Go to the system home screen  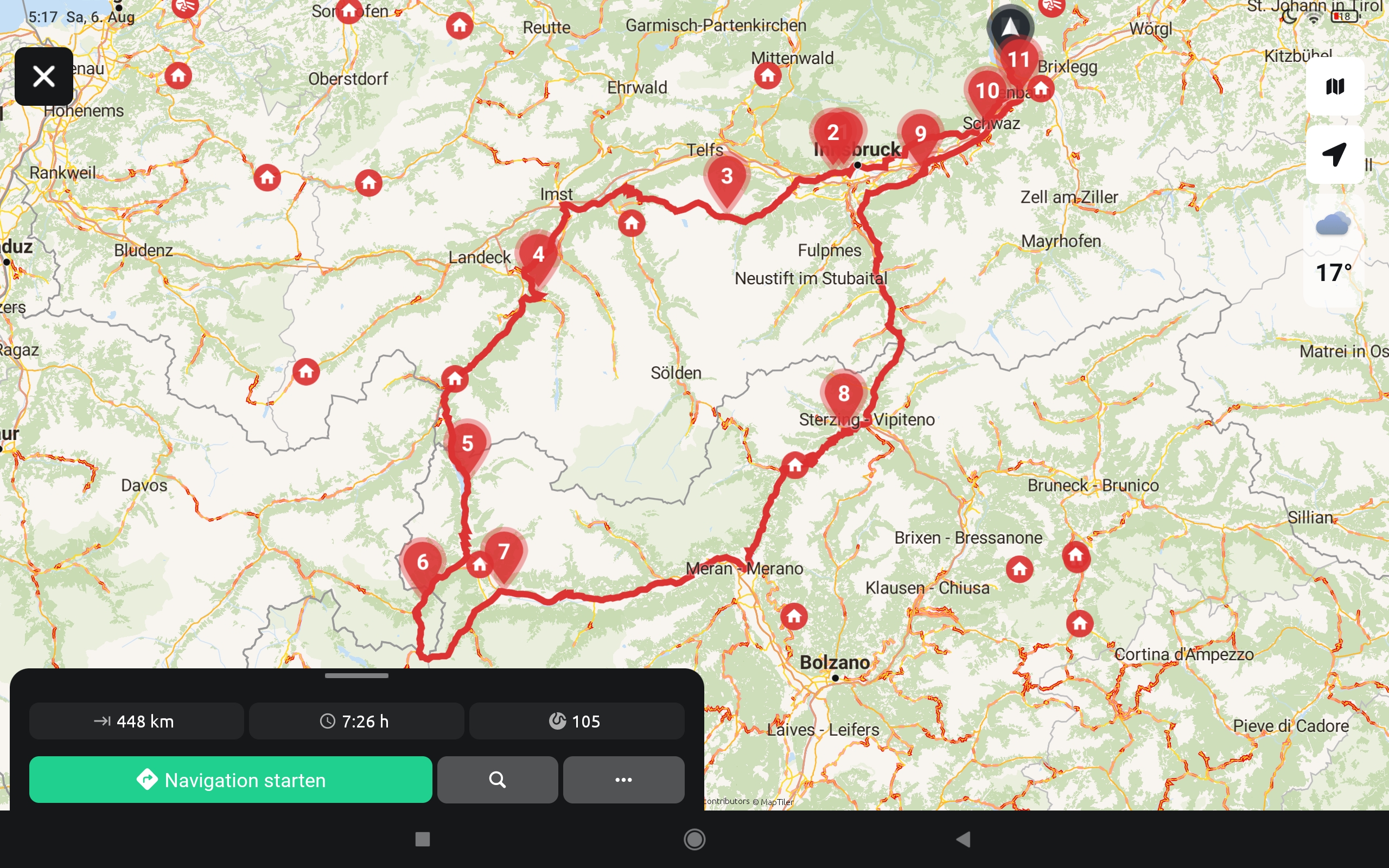point(694,839)
